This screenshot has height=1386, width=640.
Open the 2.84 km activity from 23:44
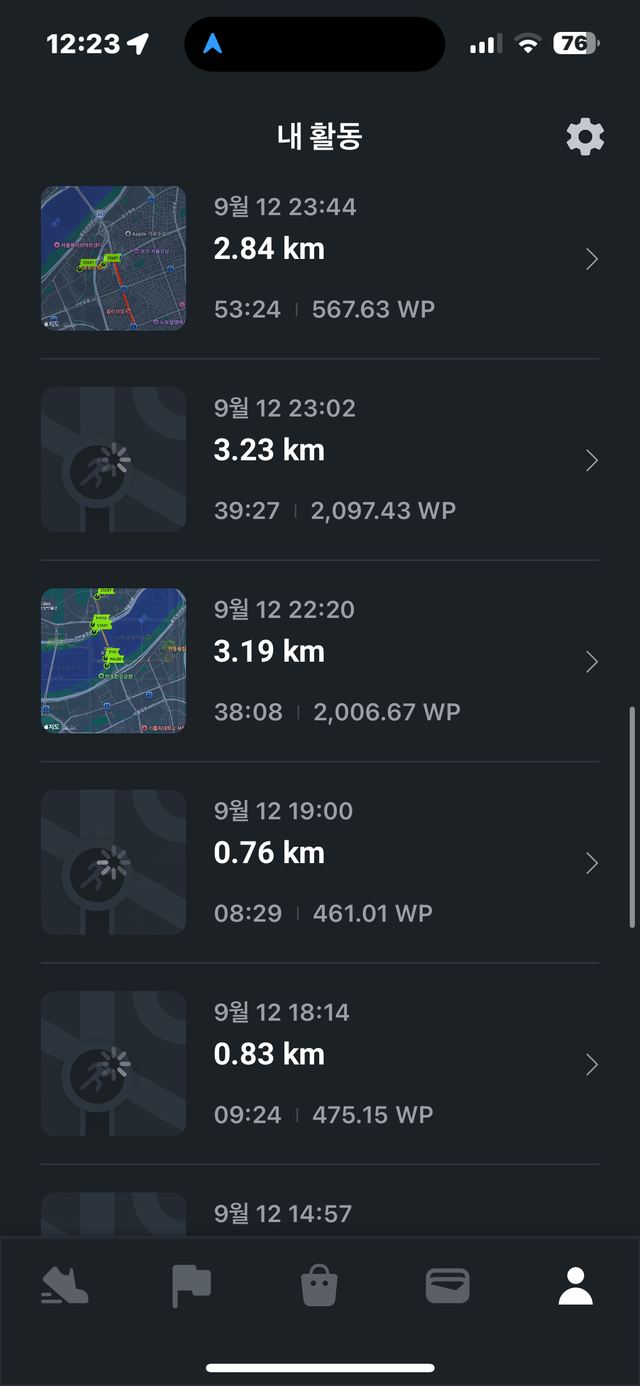click(320, 258)
